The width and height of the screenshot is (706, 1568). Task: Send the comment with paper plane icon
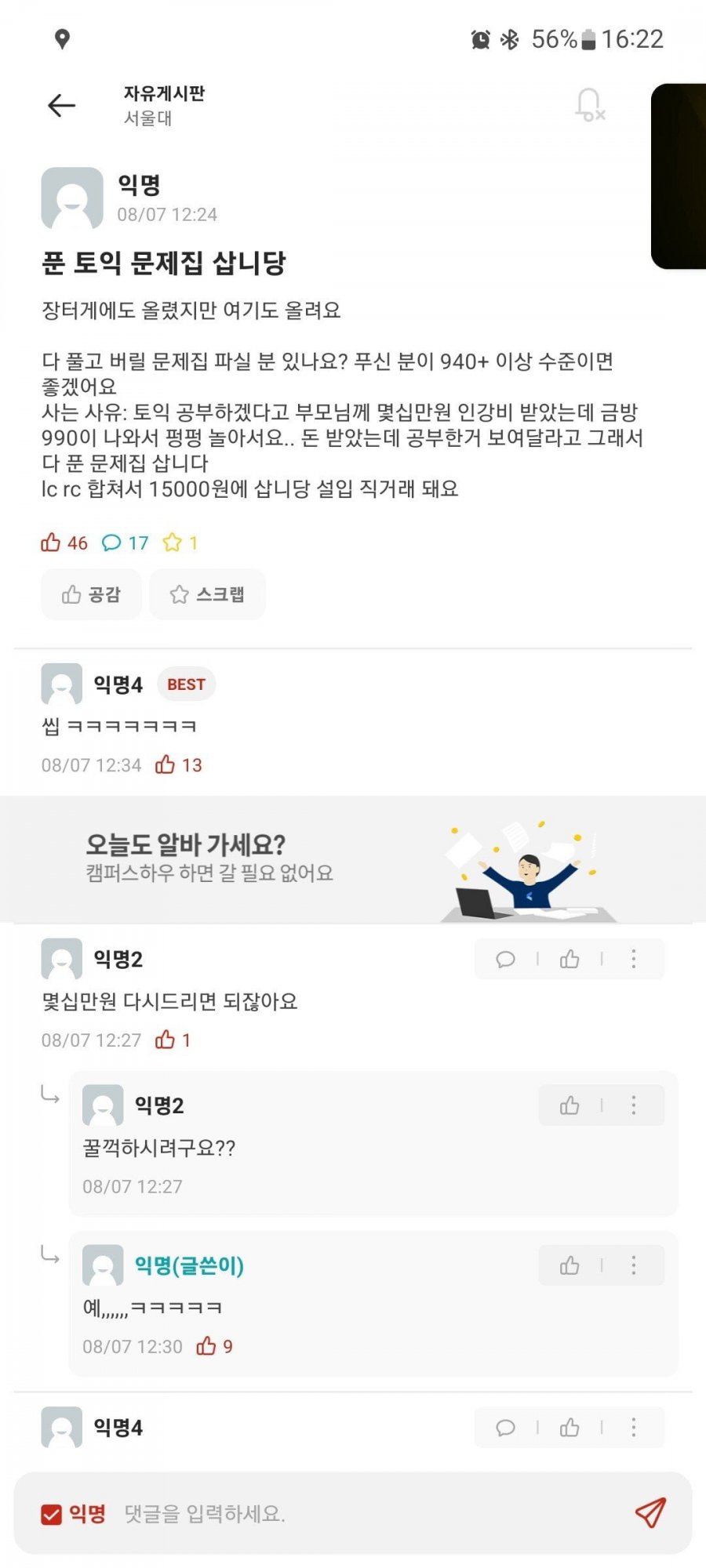(x=650, y=1512)
